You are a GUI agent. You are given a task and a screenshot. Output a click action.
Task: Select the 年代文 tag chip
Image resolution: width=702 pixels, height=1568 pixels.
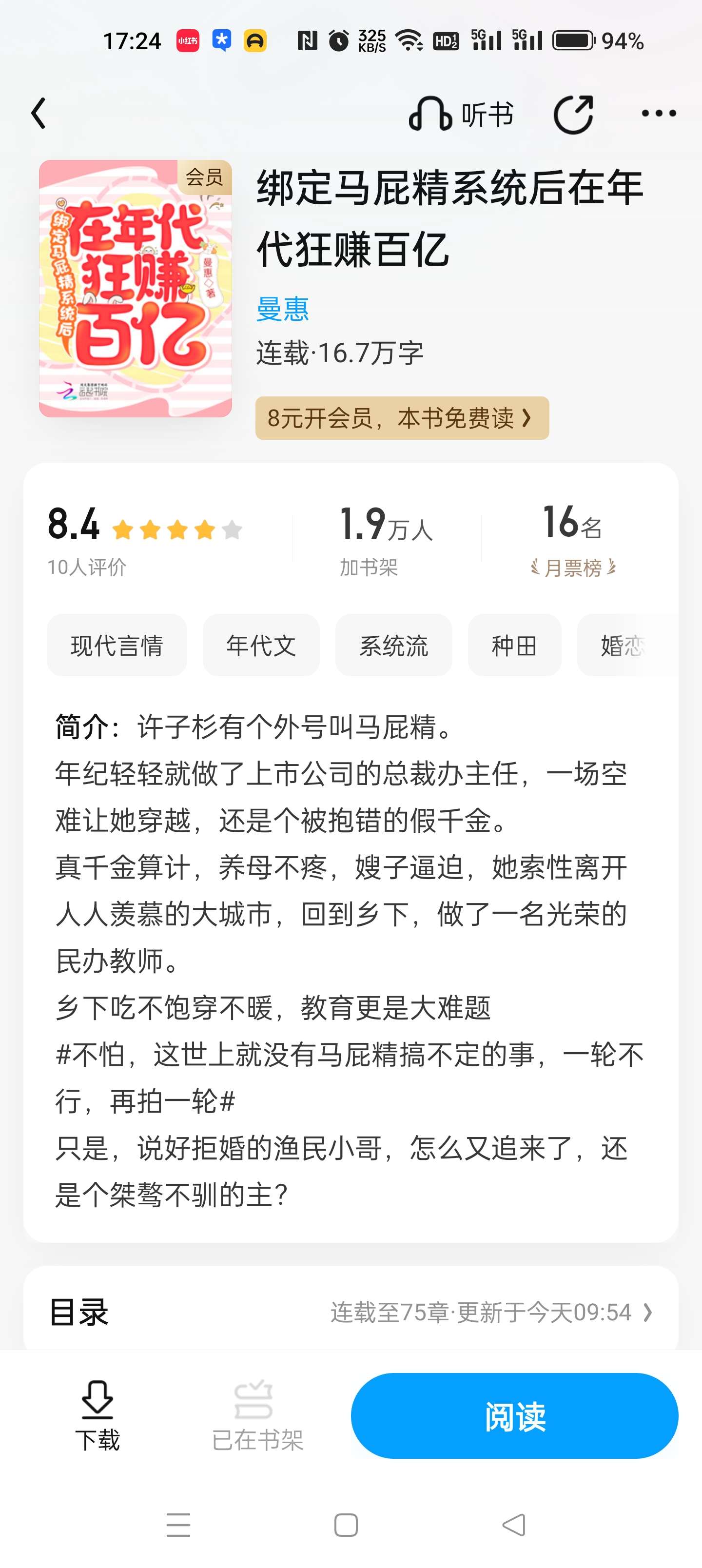pyautogui.click(x=261, y=645)
